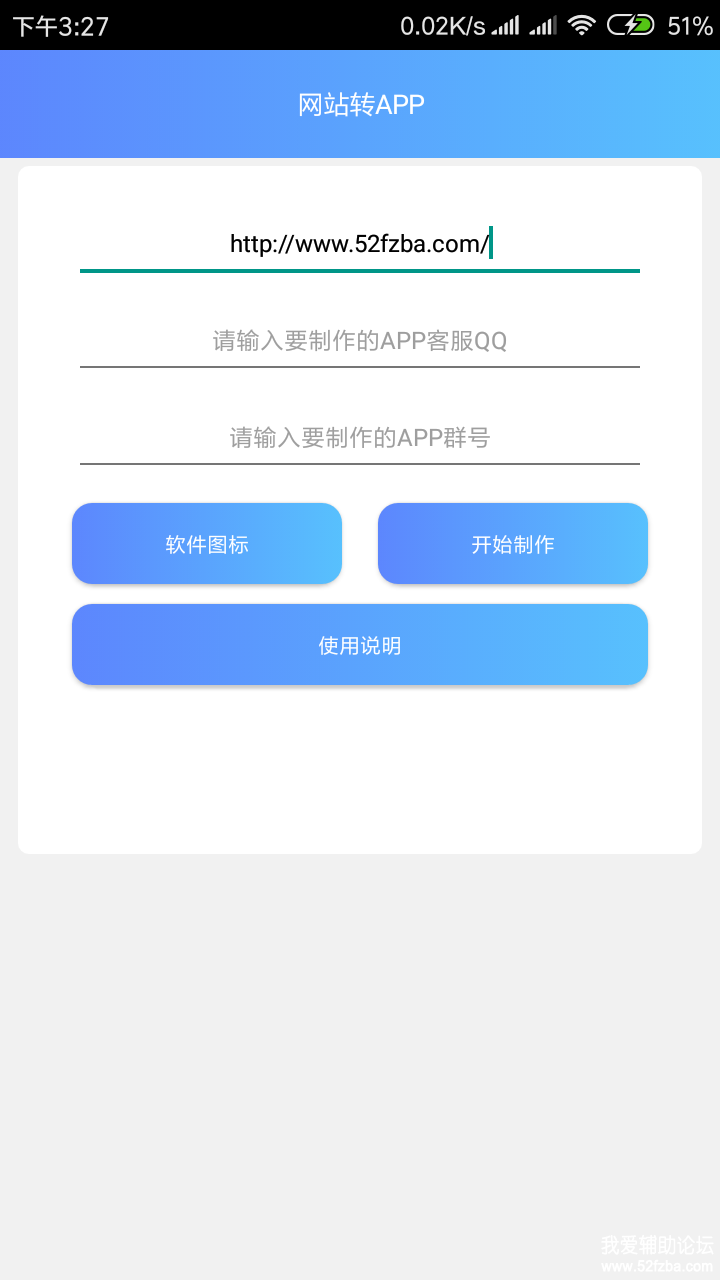Select the APP群号 input field

pos(360,438)
